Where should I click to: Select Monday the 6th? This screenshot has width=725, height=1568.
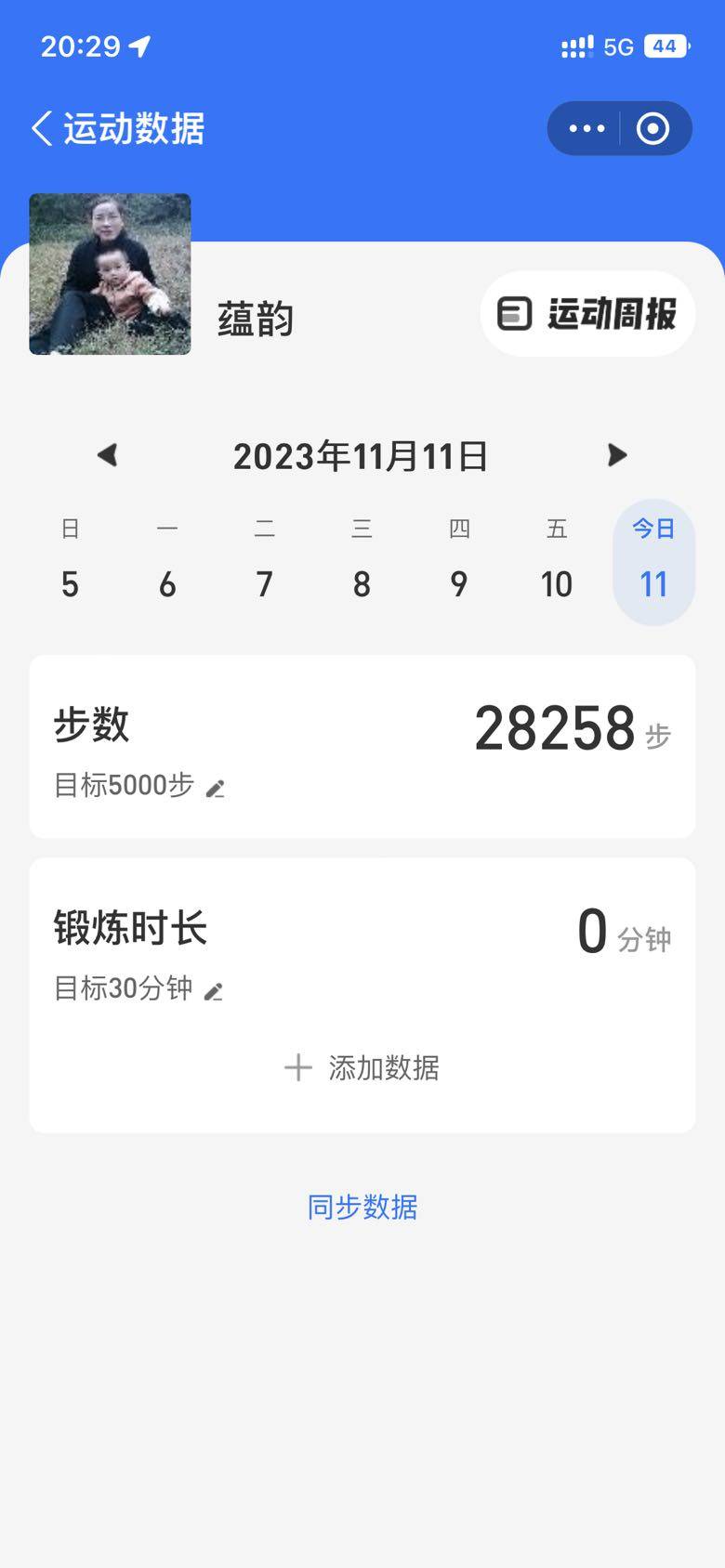pos(167,562)
